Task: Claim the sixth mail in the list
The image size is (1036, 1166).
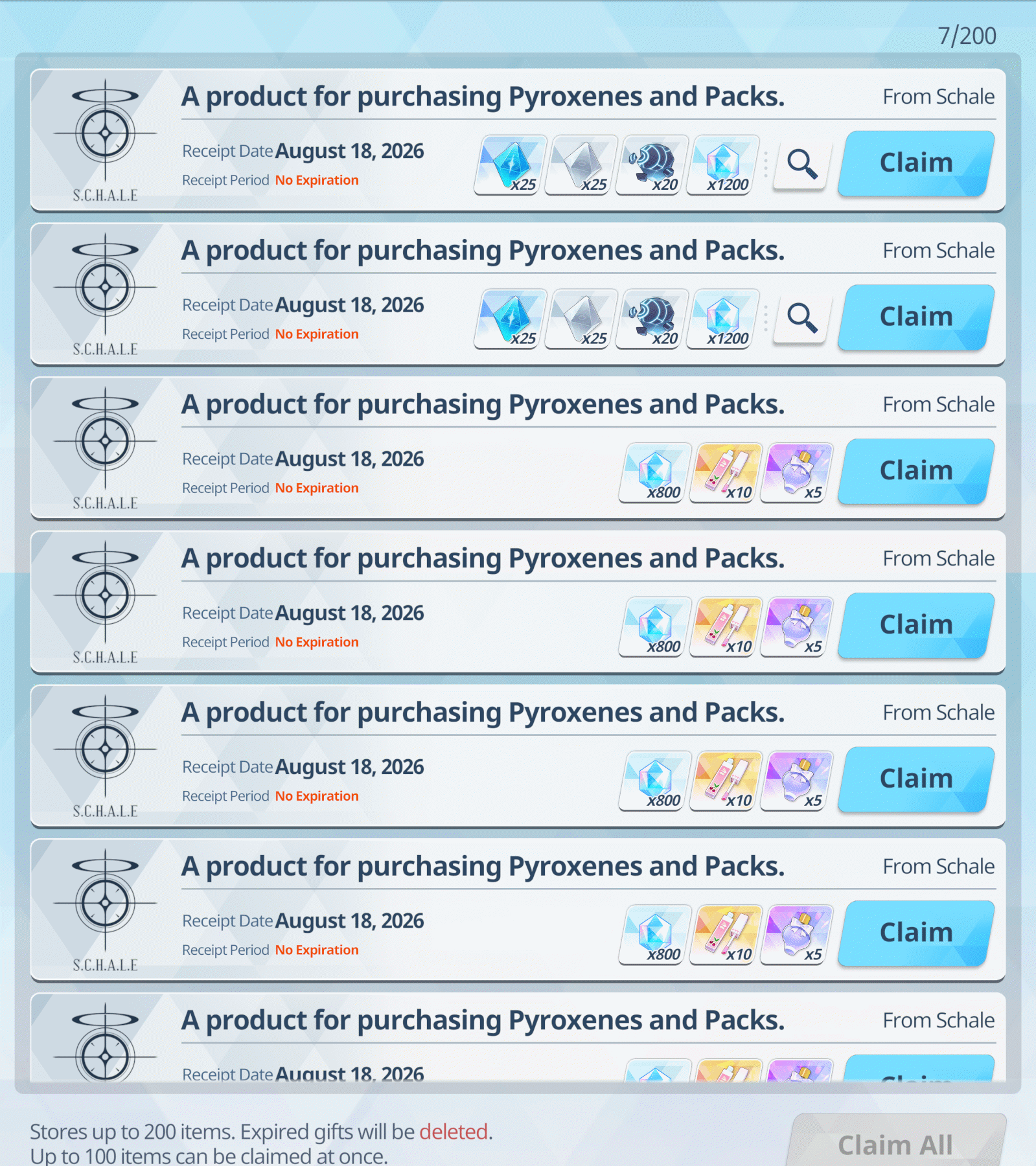Action: (x=916, y=933)
